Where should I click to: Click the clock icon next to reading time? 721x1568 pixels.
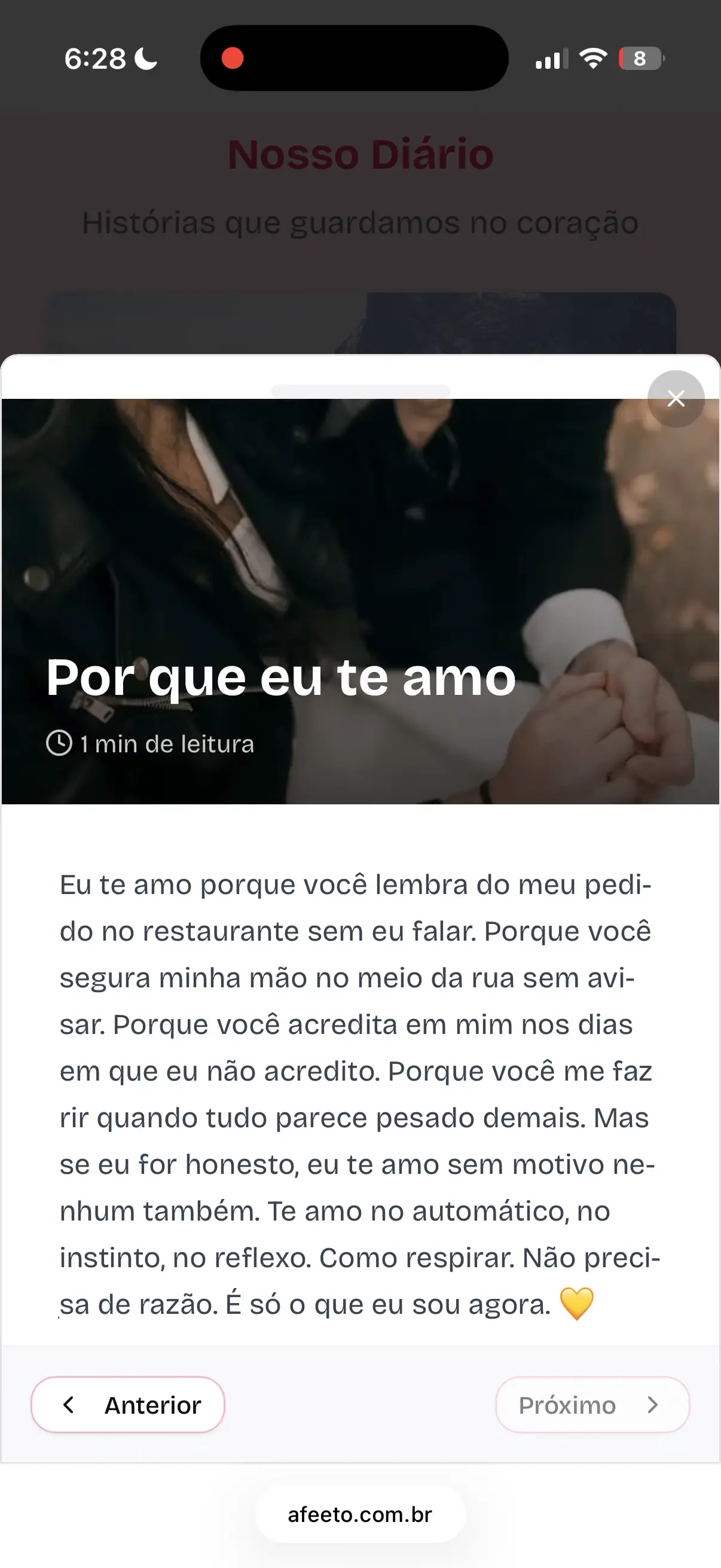point(59,742)
